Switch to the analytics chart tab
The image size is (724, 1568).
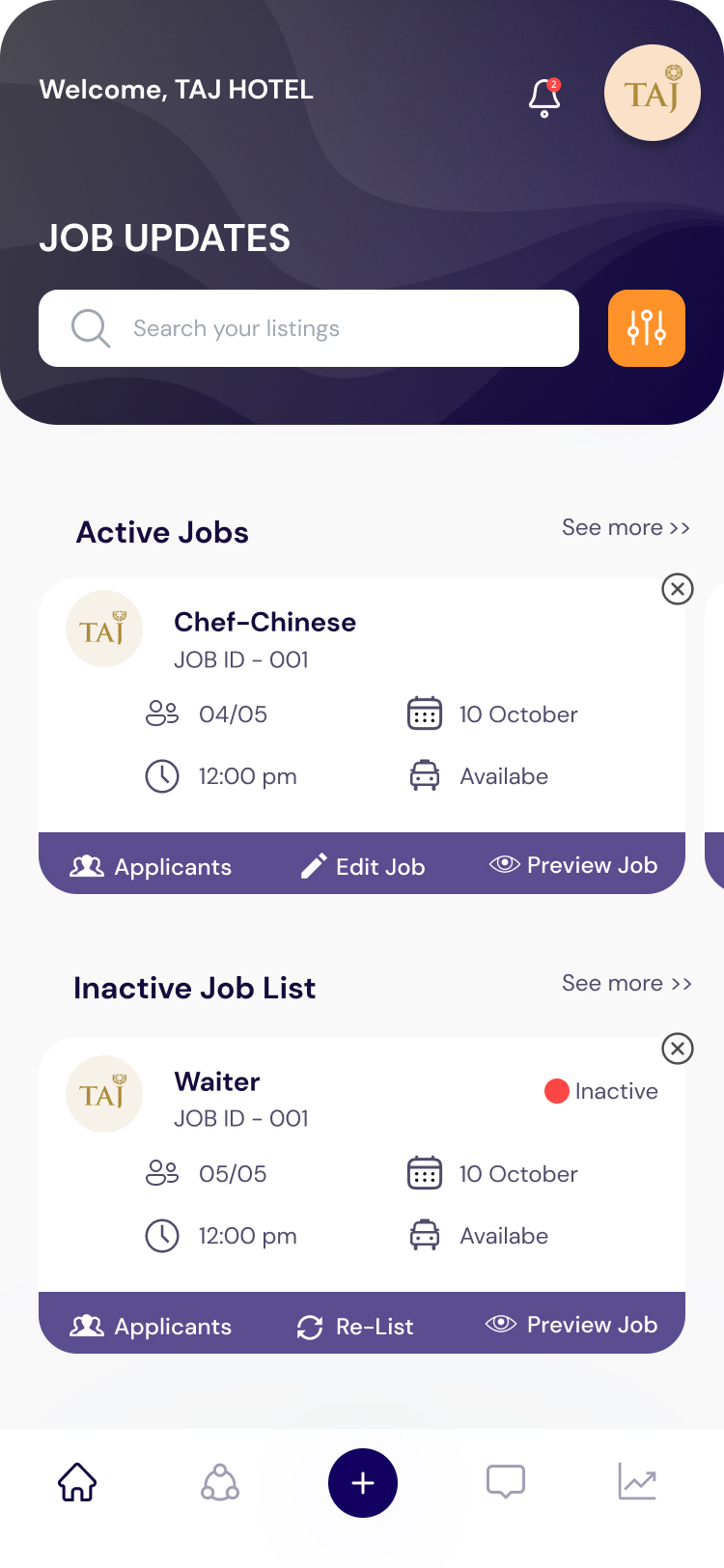coord(637,1482)
